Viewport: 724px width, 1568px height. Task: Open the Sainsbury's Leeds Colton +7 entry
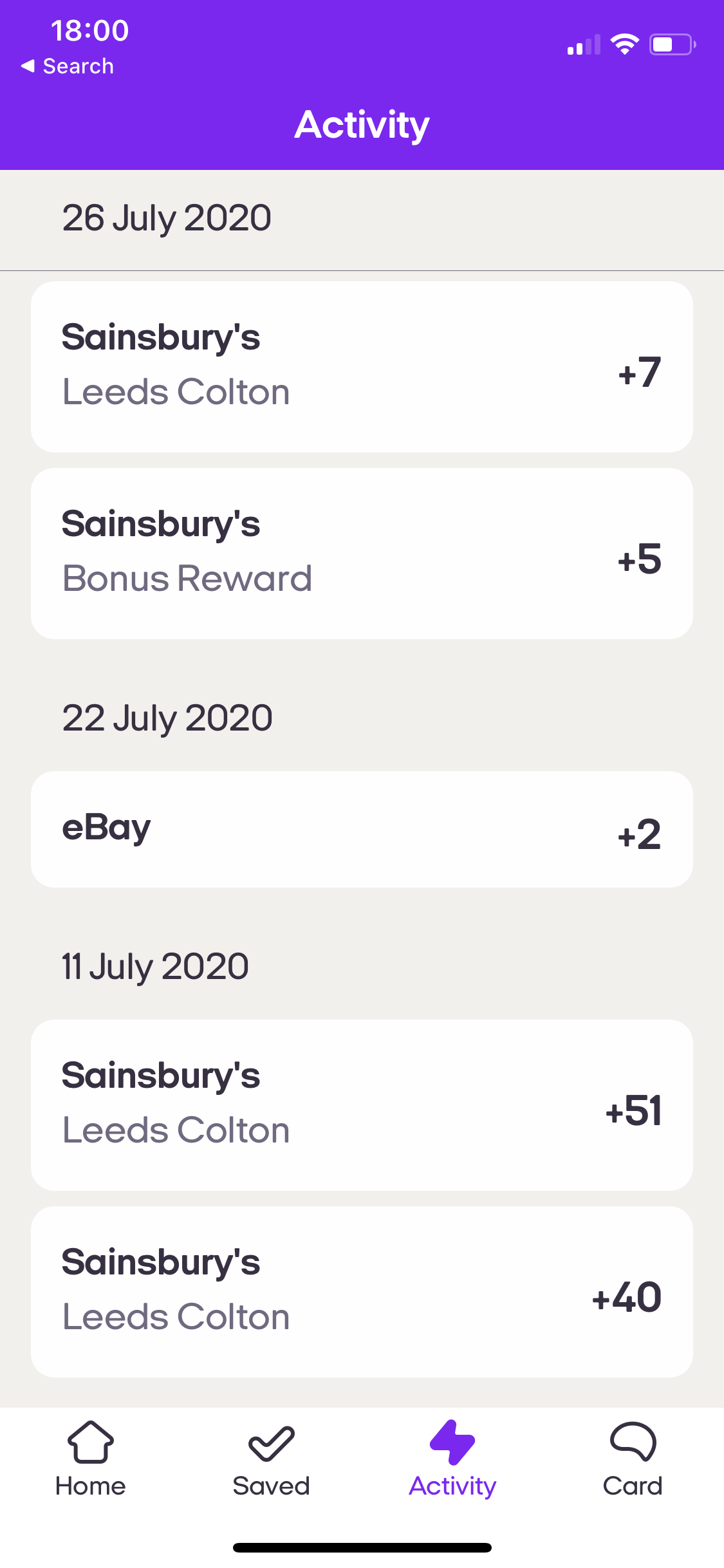362,367
